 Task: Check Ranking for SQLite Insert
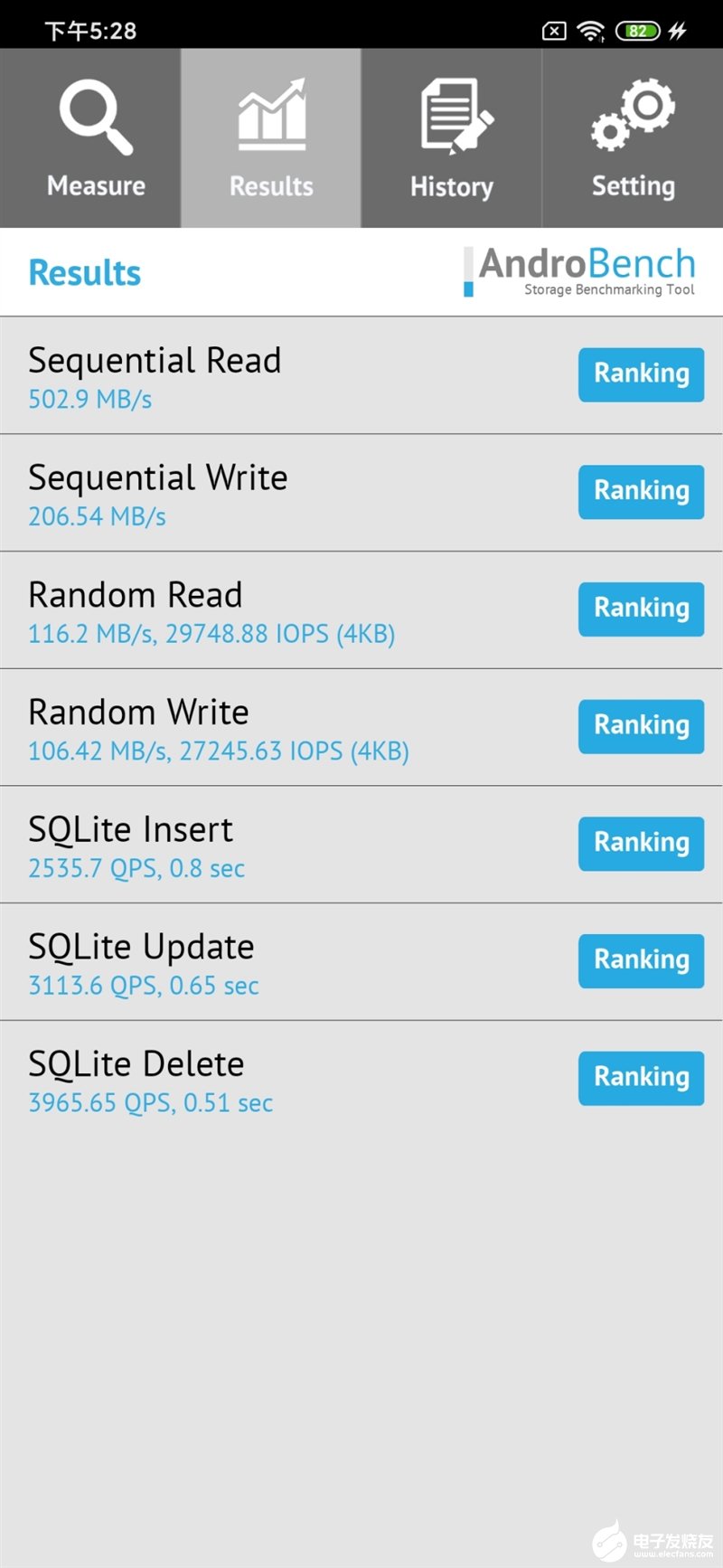pos(641,844)
